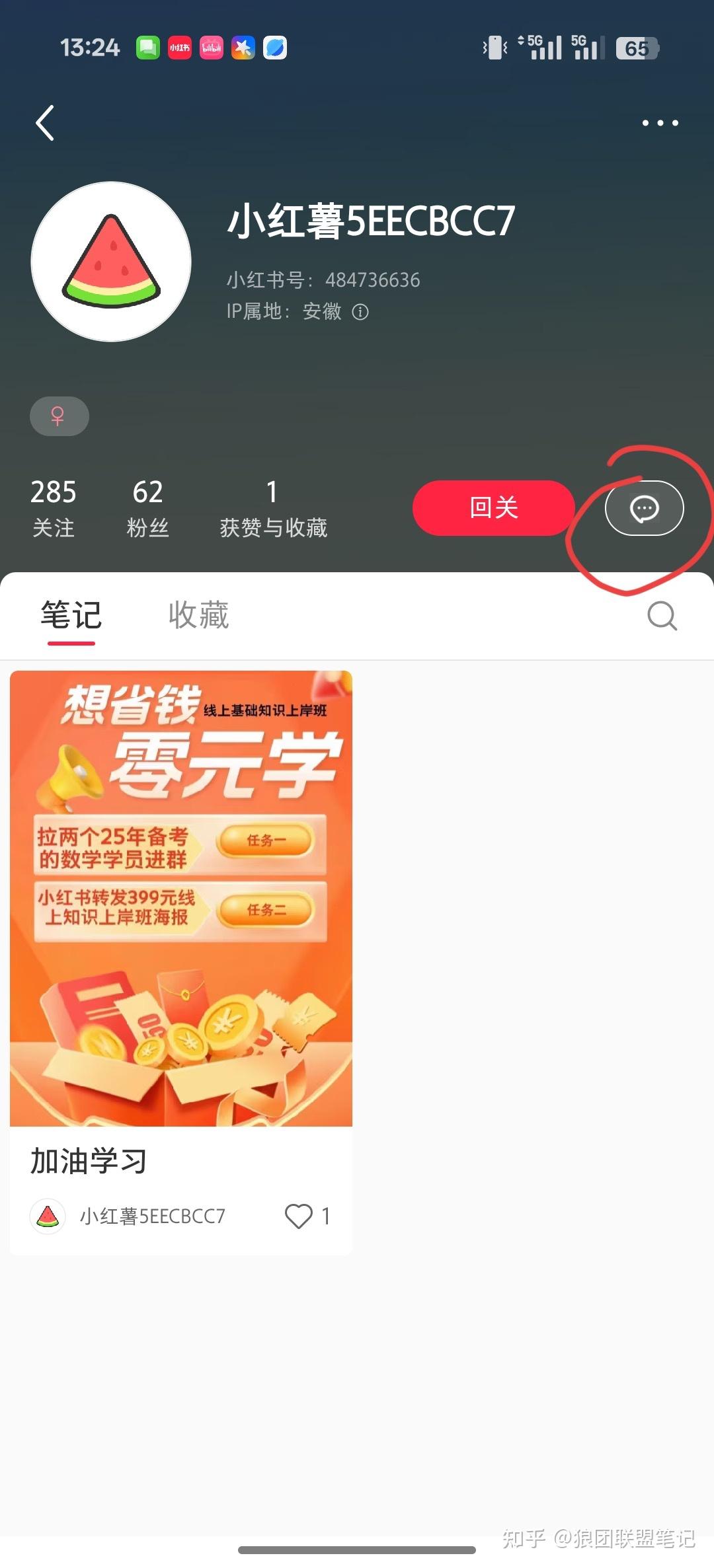Open the 加油学习 note card
The height and width of the screenshot is (1568, 714).
[180, 899]
